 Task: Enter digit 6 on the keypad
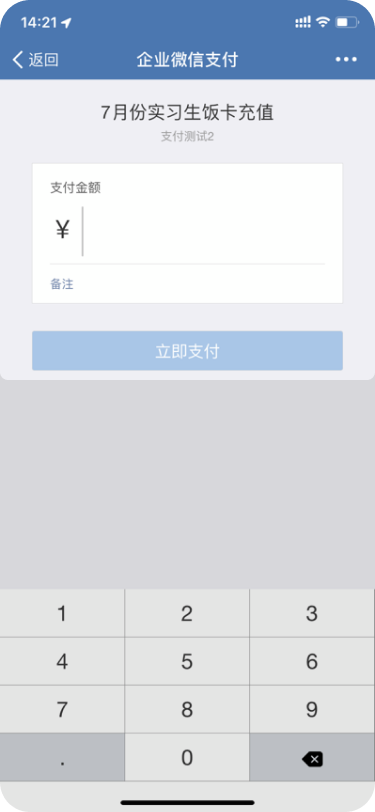click(x=312, y=661)
